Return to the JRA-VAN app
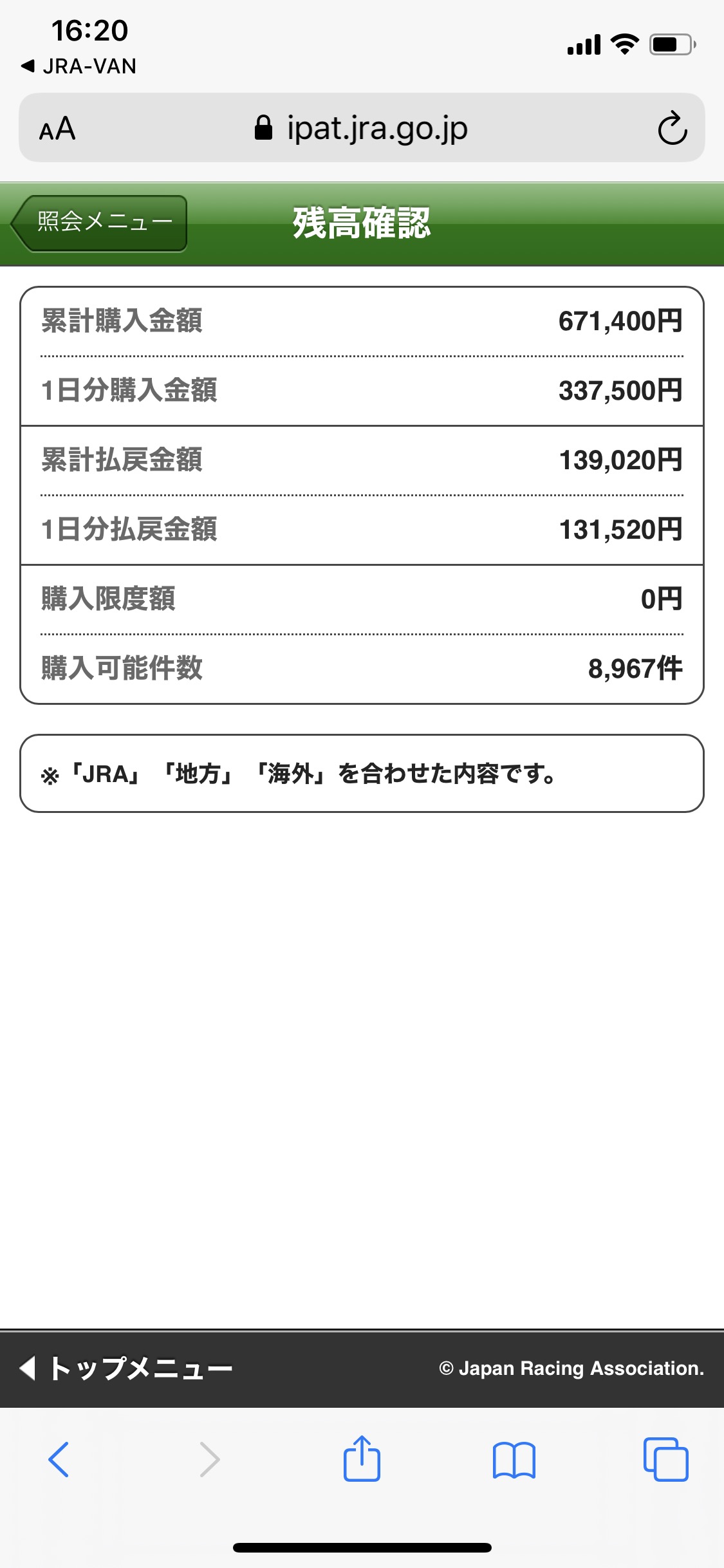This screenshot has width=724, height=1568. click(79, 66)
